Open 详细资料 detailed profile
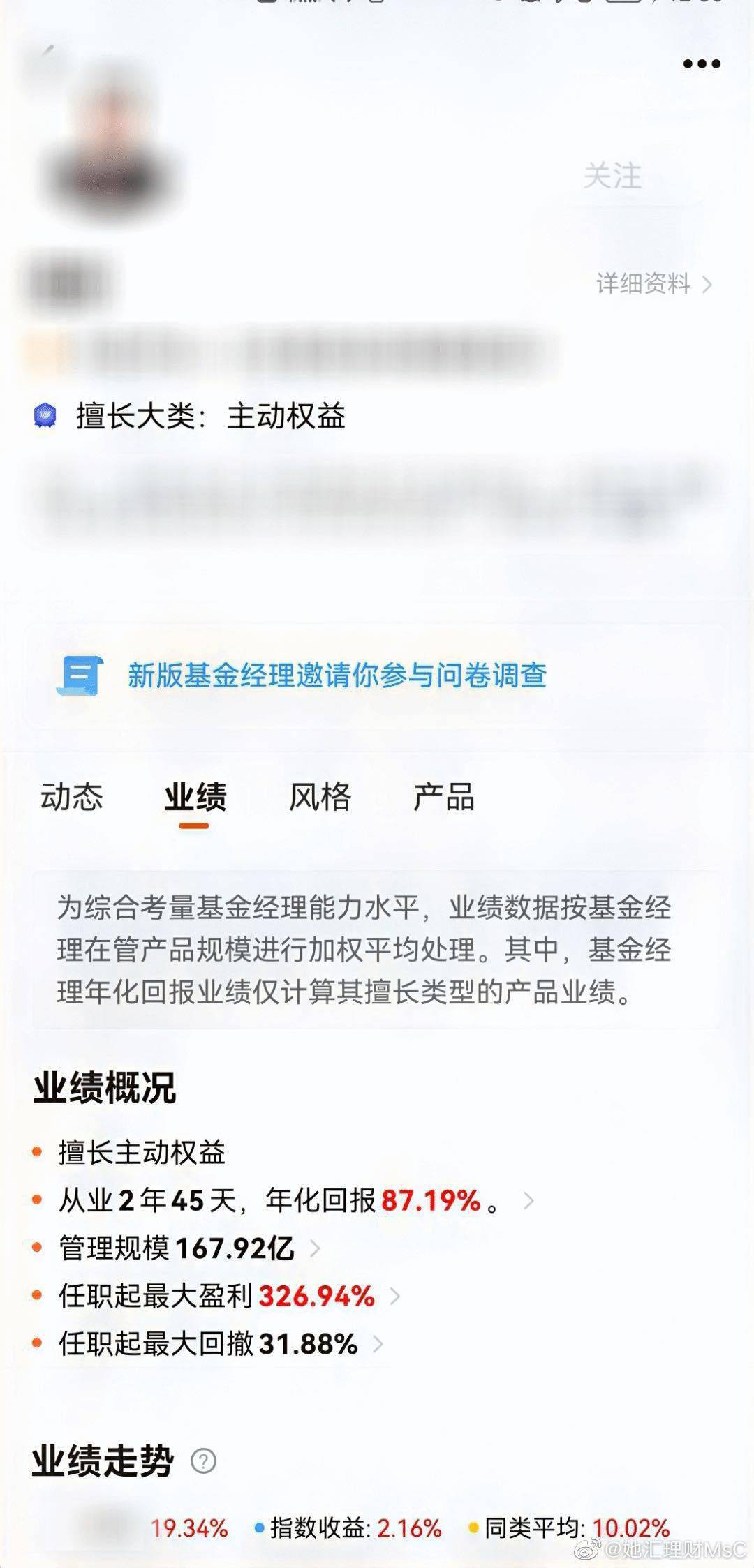This screenshot has width=754, height=1568. (653, 284)
